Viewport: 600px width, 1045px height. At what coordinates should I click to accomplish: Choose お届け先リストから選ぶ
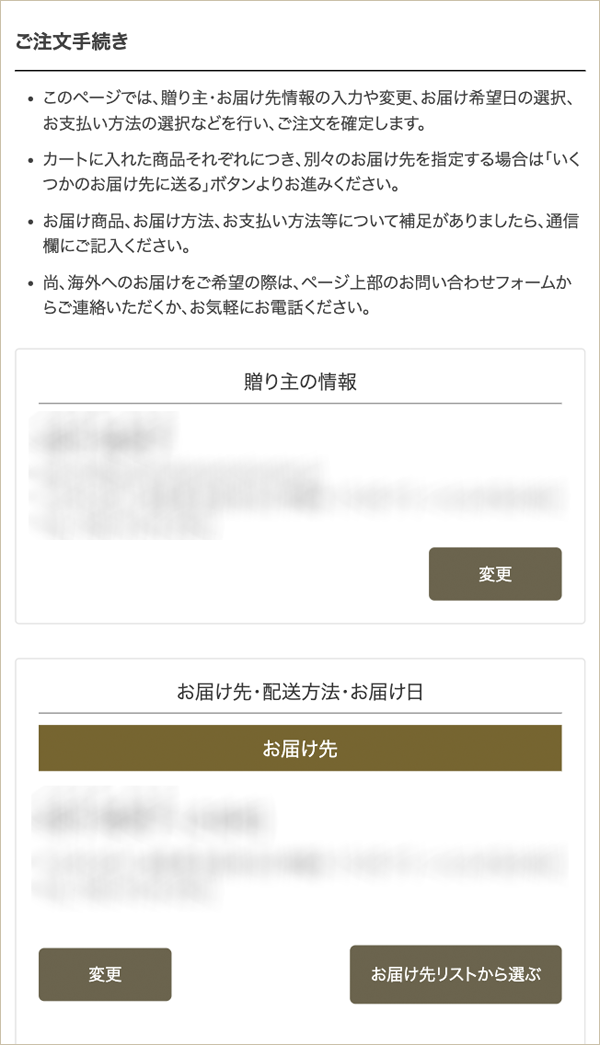pyautogui.click(x=455, y=974)
